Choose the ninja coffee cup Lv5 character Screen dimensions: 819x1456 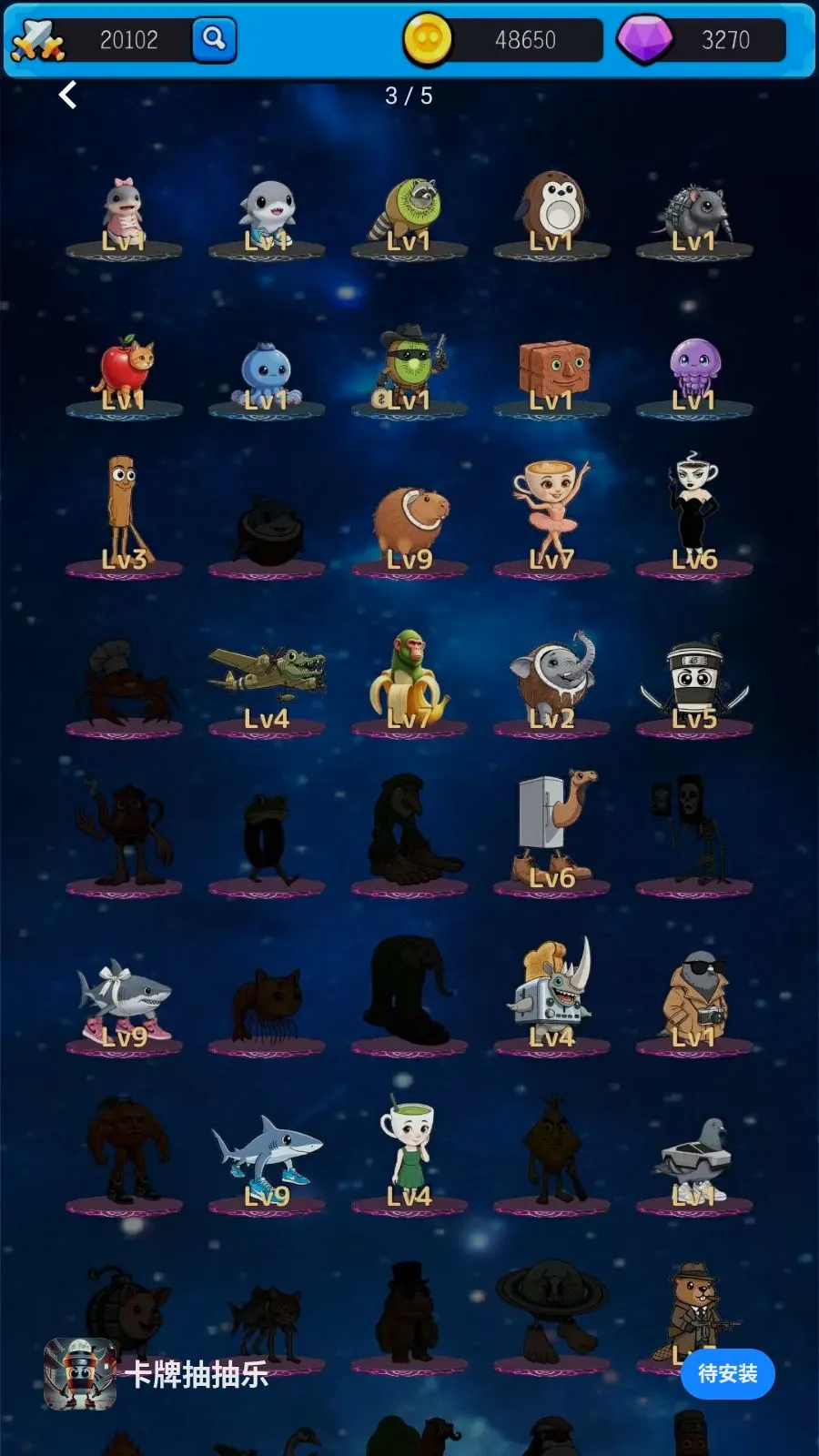694,682
